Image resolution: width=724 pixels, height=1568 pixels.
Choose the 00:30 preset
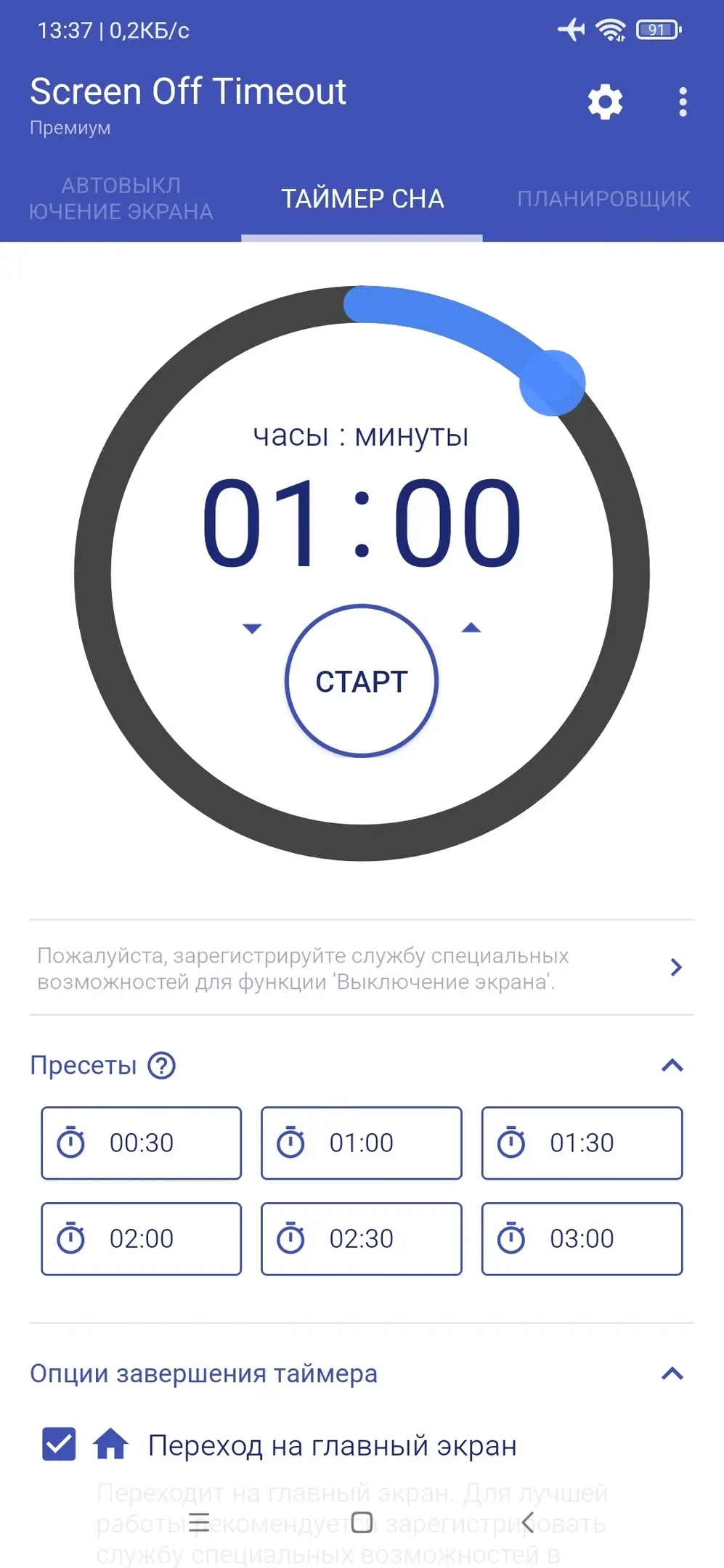tap(141, 1143)
